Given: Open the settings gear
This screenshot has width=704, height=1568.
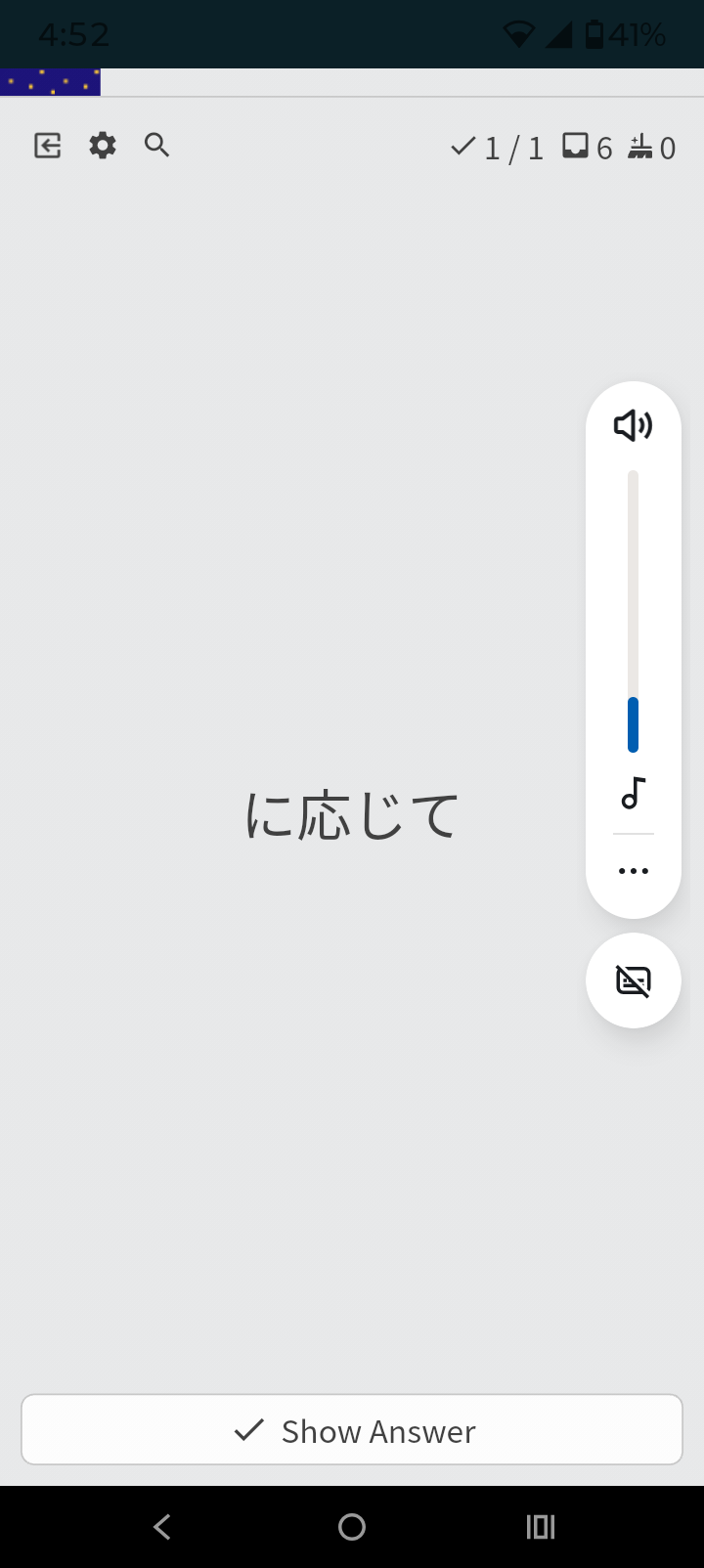Looking at the screenshot, I should click(103, 146).
